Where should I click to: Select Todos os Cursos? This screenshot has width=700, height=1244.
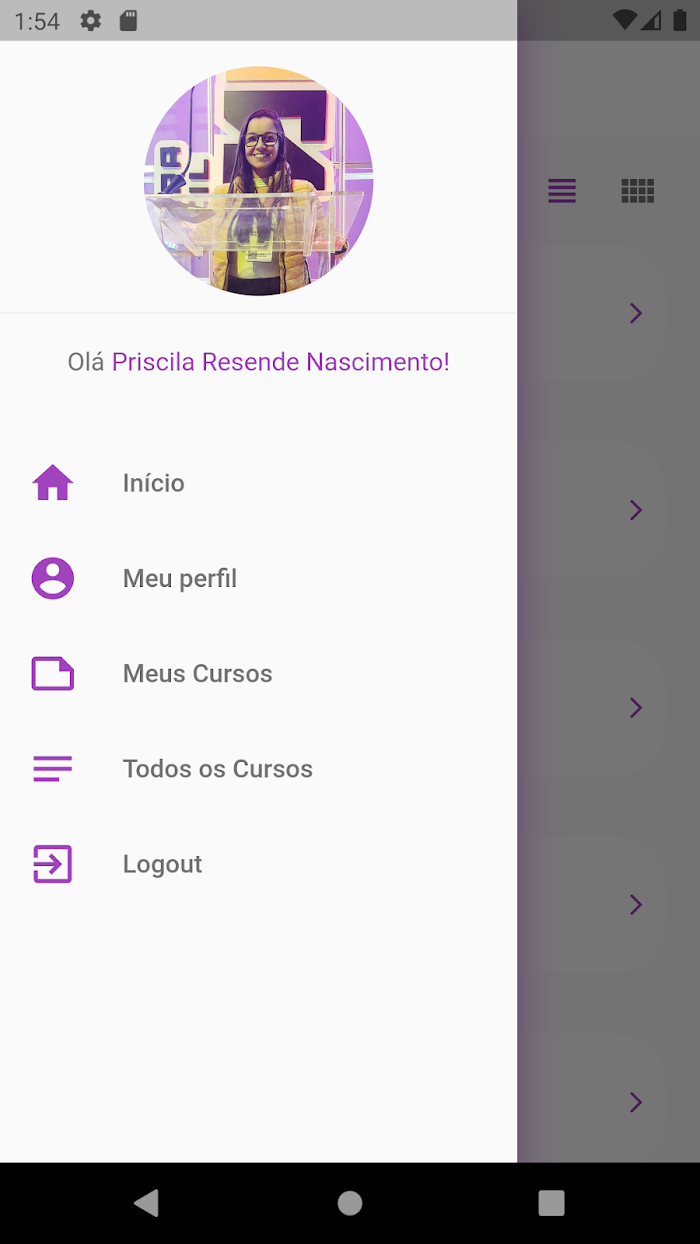pyautogui.click(x=258, y=769)
